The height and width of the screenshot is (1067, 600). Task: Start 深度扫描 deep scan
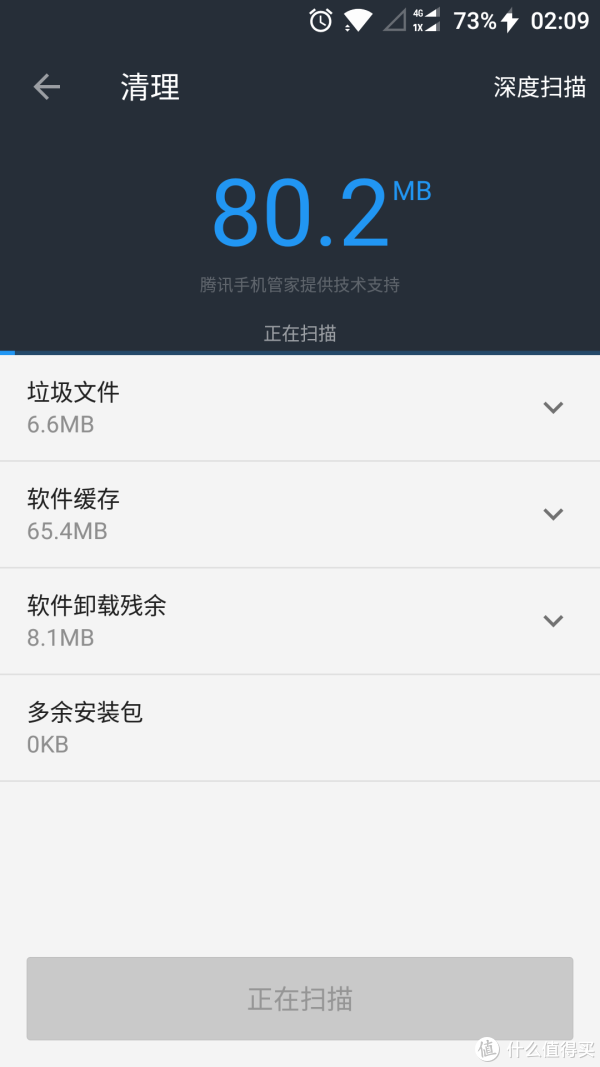click(x=539, y=87)
